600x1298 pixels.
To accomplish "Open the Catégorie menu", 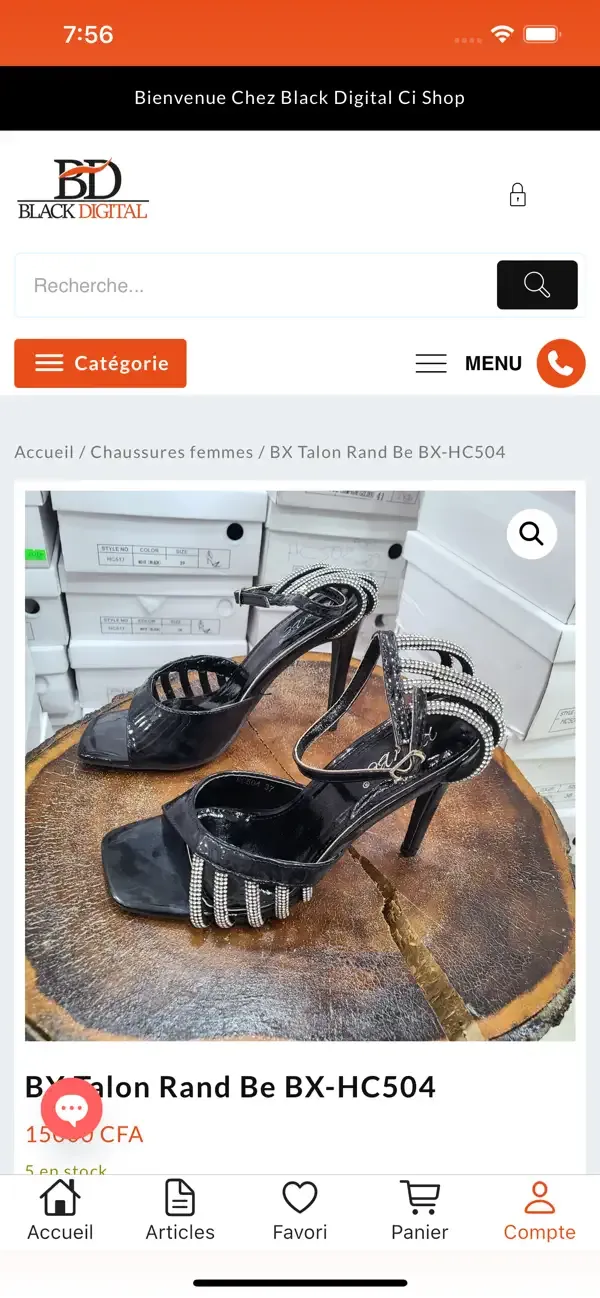I will (100, 363).
